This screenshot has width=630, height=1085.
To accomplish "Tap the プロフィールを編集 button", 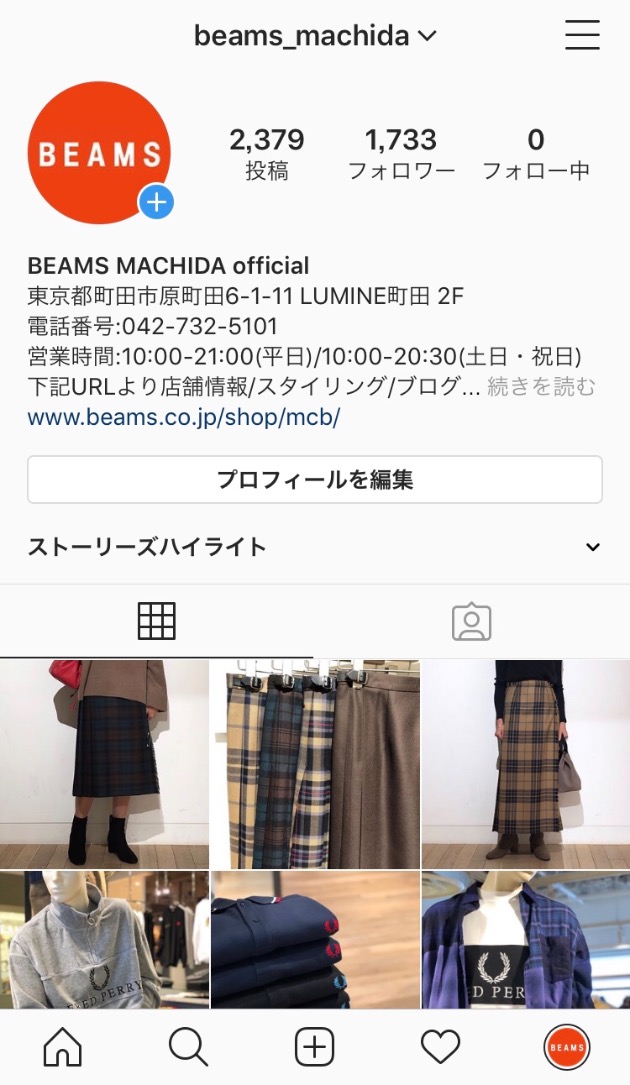I will point(315,480).
